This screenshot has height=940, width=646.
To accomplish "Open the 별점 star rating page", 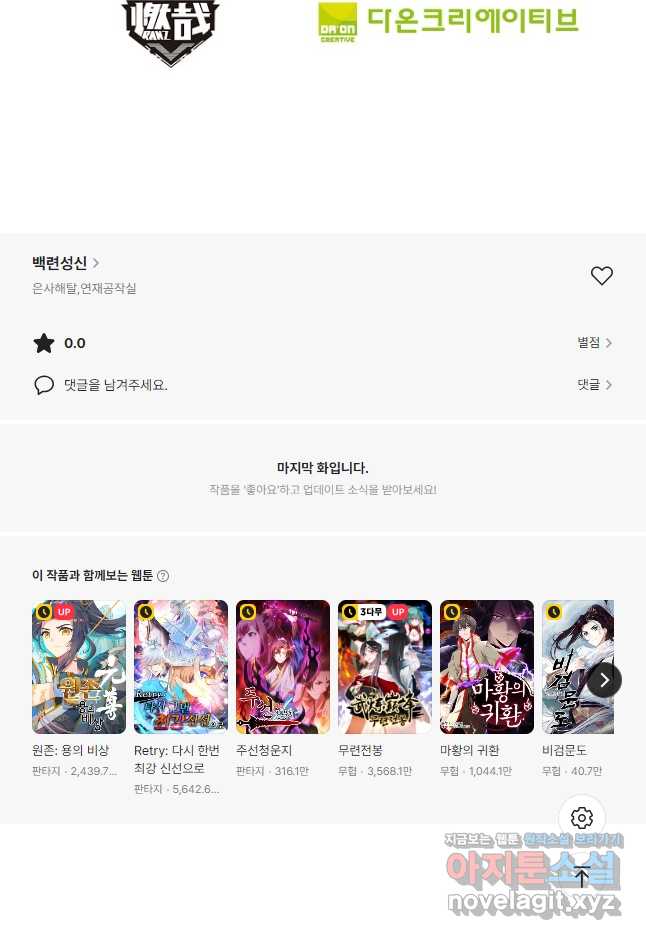I will [x=594, y=343].
